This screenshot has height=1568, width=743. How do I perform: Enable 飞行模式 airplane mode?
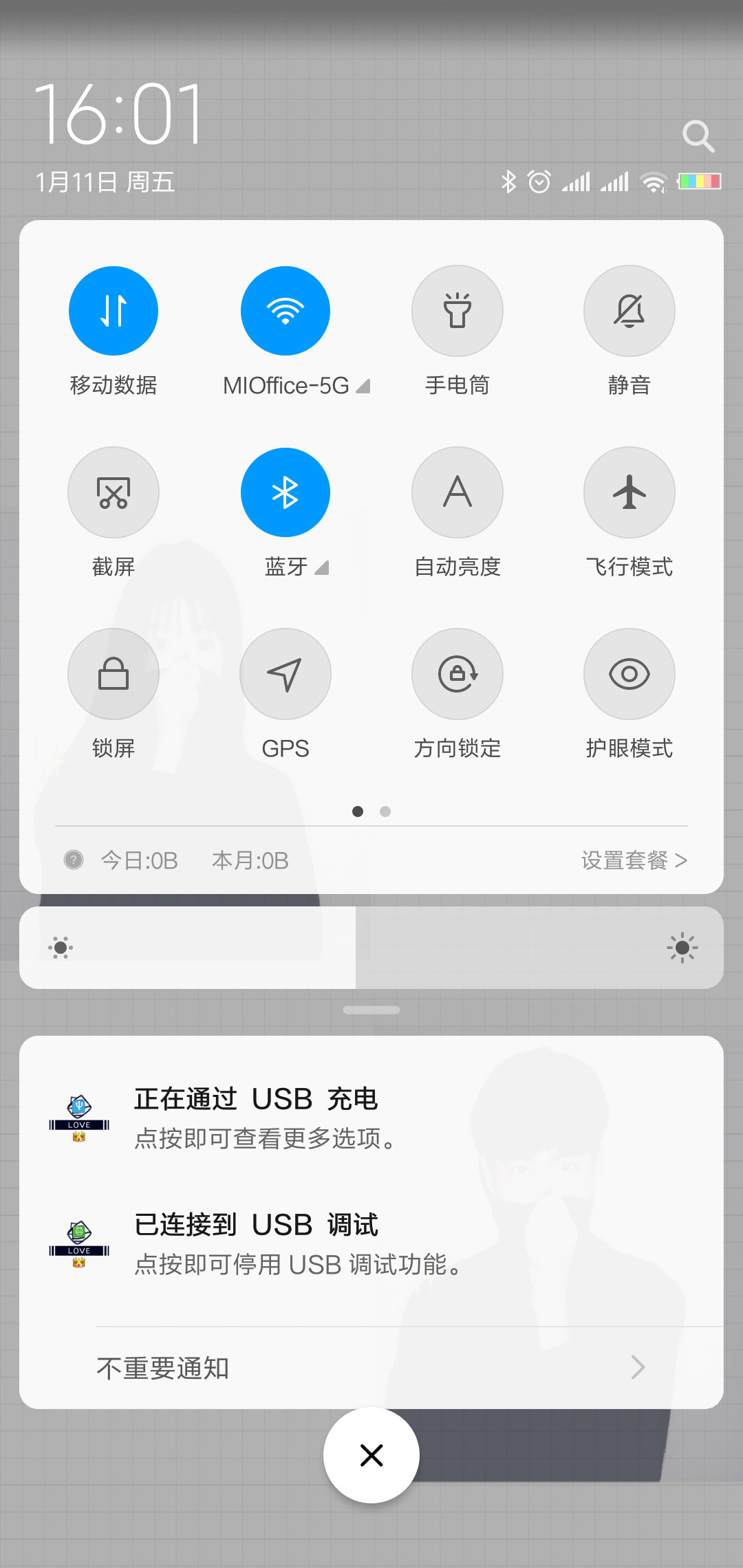629,492
